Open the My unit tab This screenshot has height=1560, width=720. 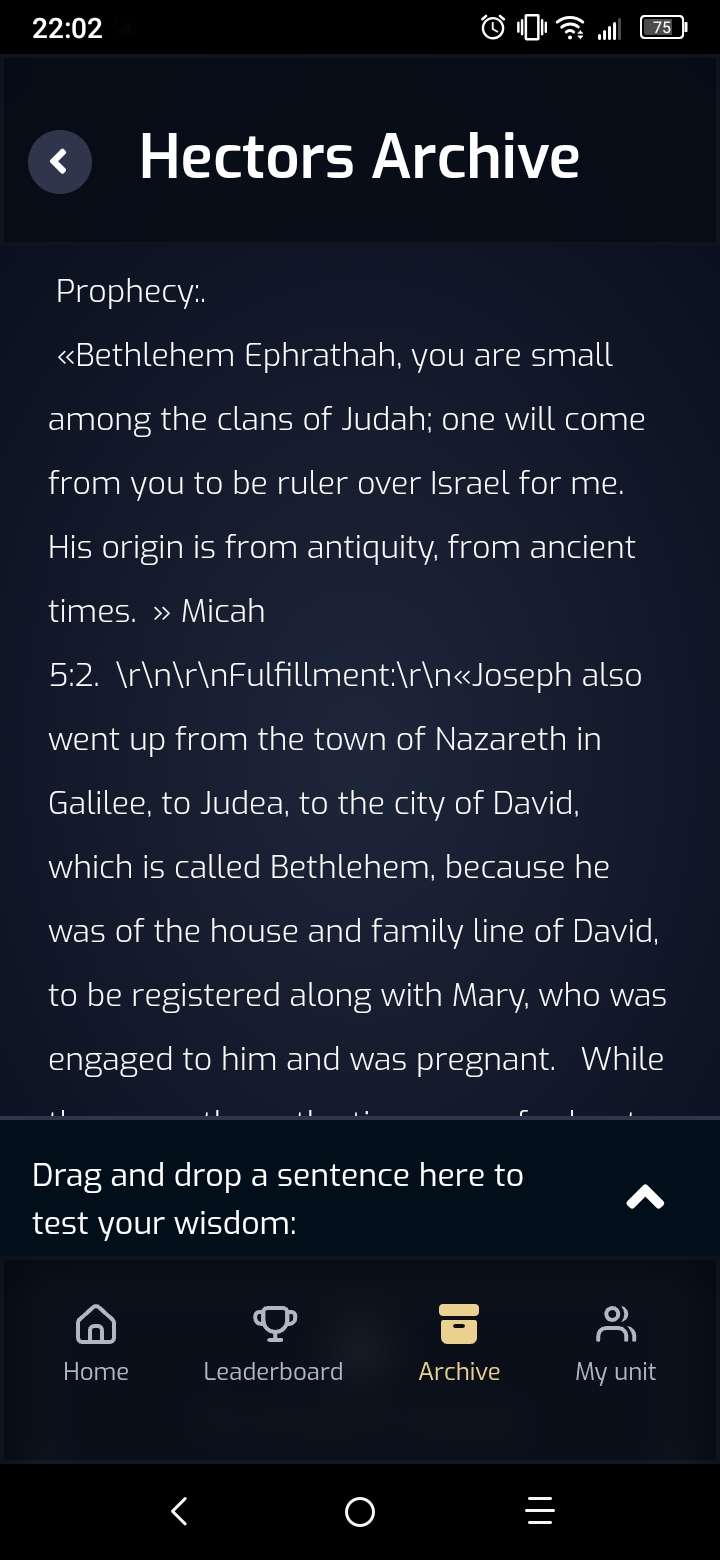click(615, 1343)
